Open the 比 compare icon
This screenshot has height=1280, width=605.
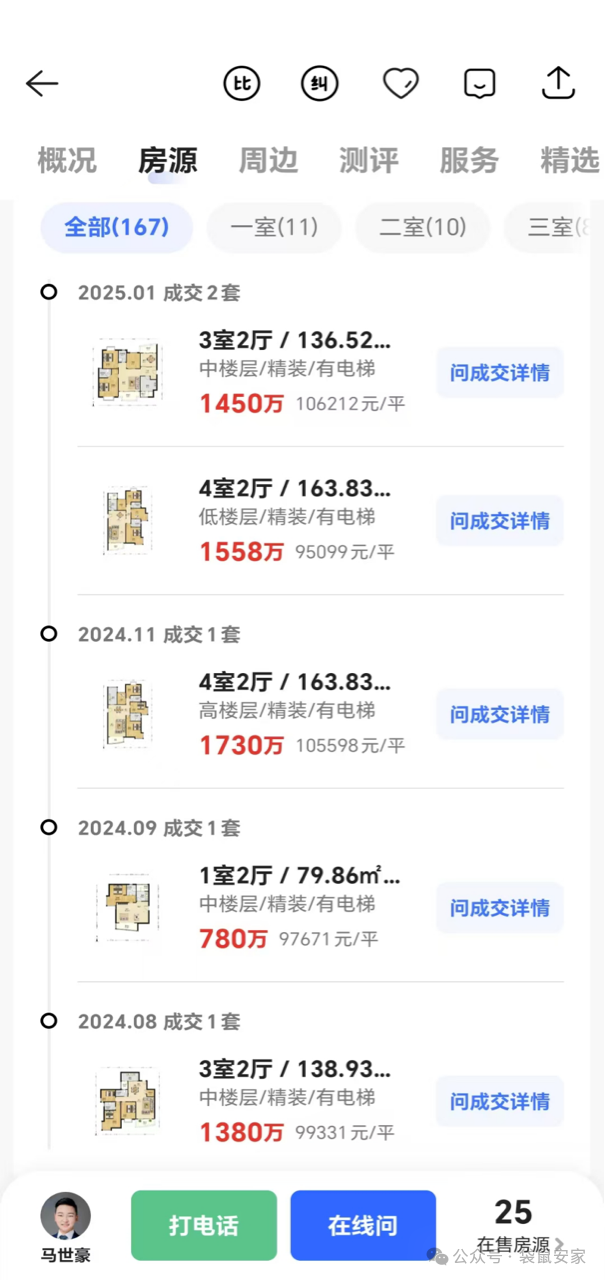241,84
